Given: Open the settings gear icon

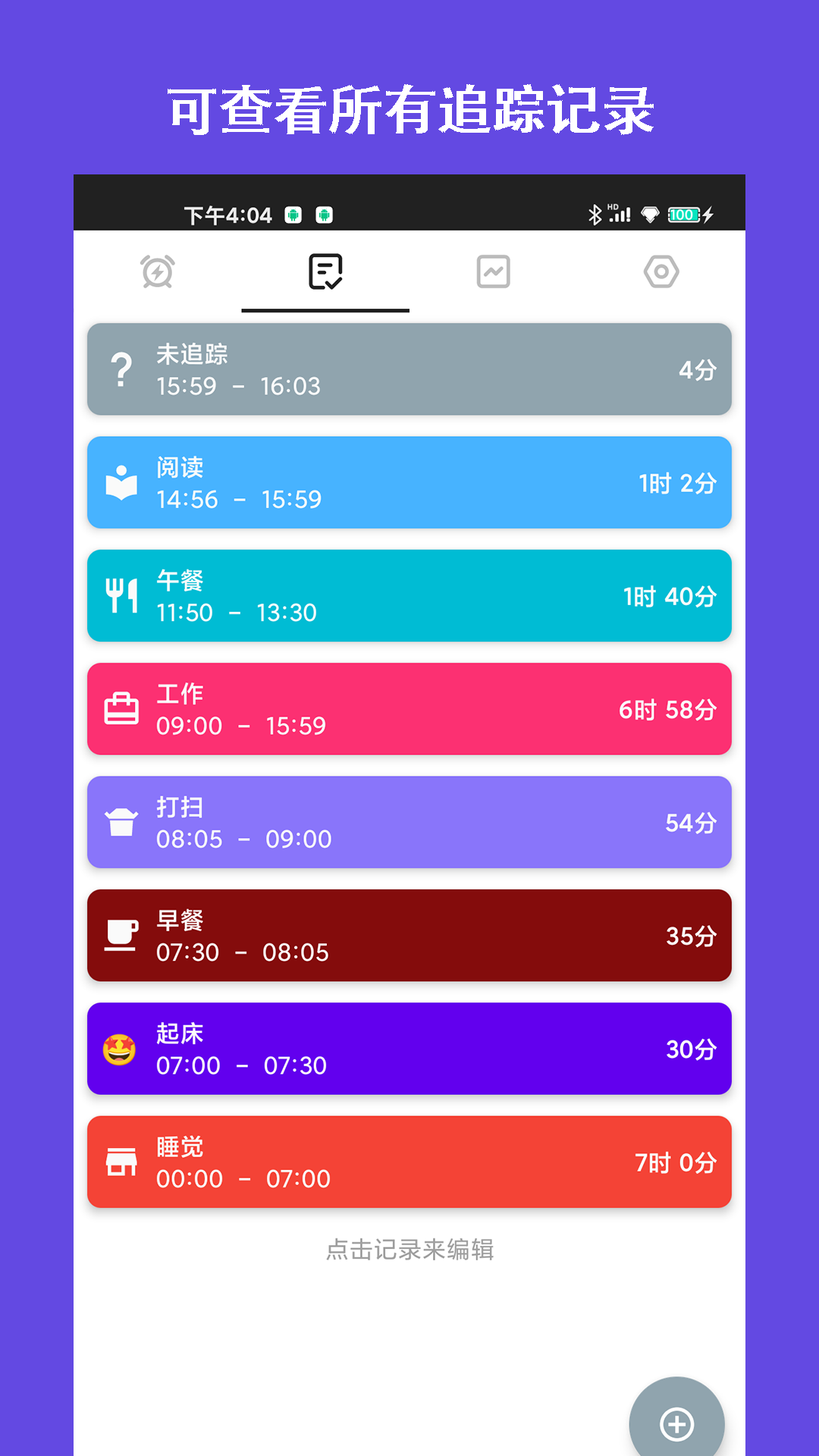Looking at the screenshot, I should click(662, 271).
